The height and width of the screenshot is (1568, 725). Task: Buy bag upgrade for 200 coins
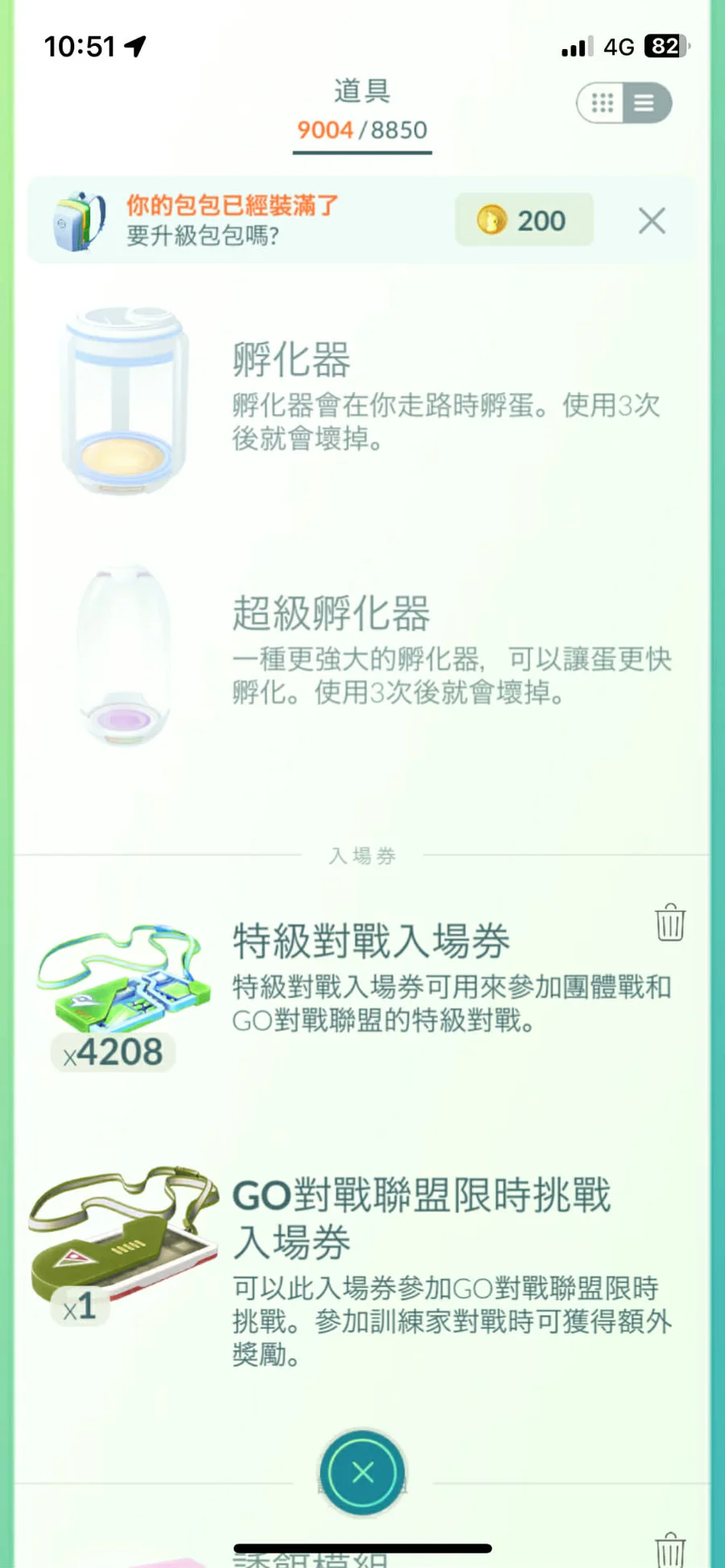524,220
